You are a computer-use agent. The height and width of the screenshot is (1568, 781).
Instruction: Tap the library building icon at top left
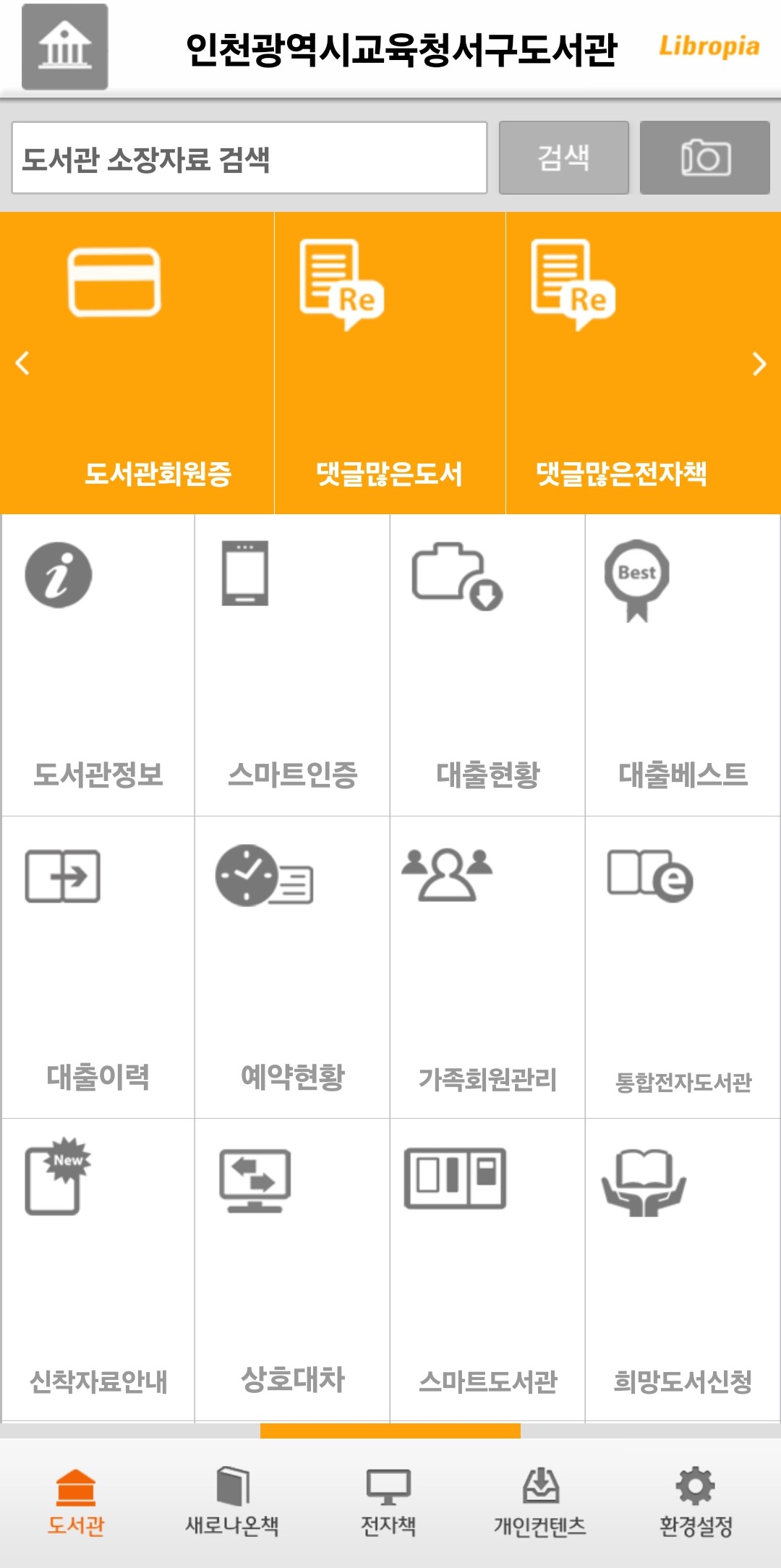pyautogui.click(x=64, y=47)
